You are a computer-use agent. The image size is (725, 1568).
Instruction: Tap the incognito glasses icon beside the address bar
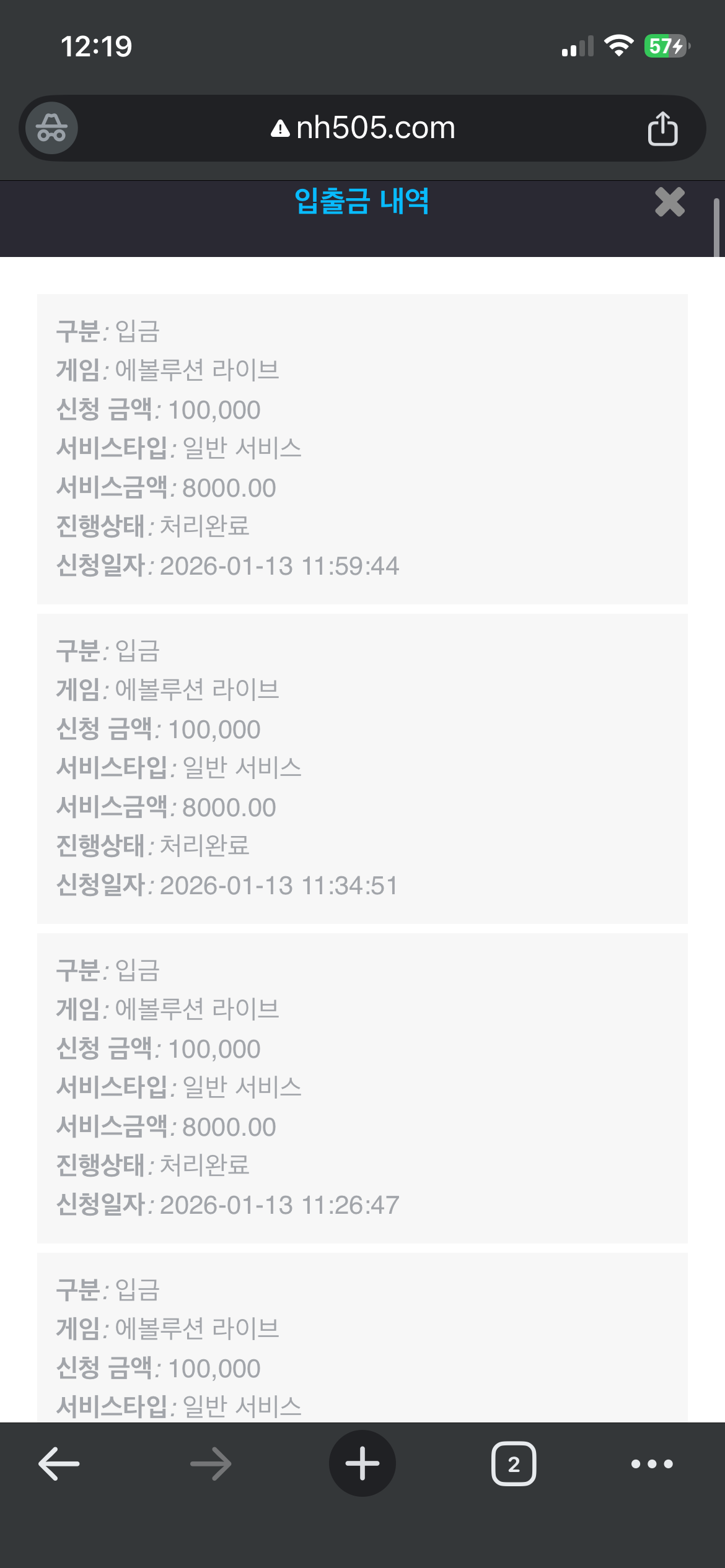[51, 128]
